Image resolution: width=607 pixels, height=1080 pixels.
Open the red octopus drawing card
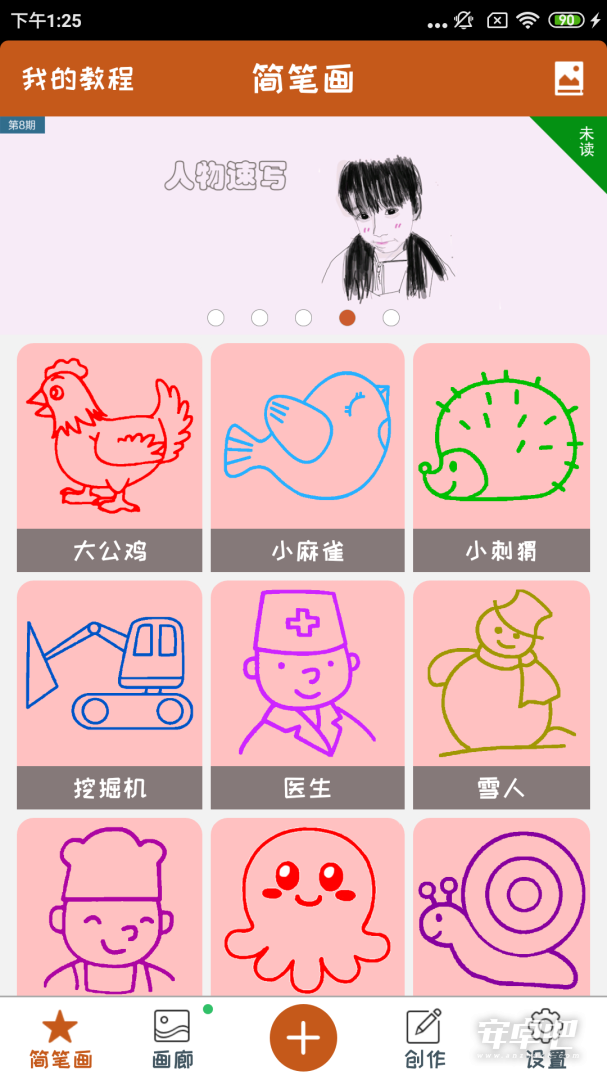(x=307, y=907)
